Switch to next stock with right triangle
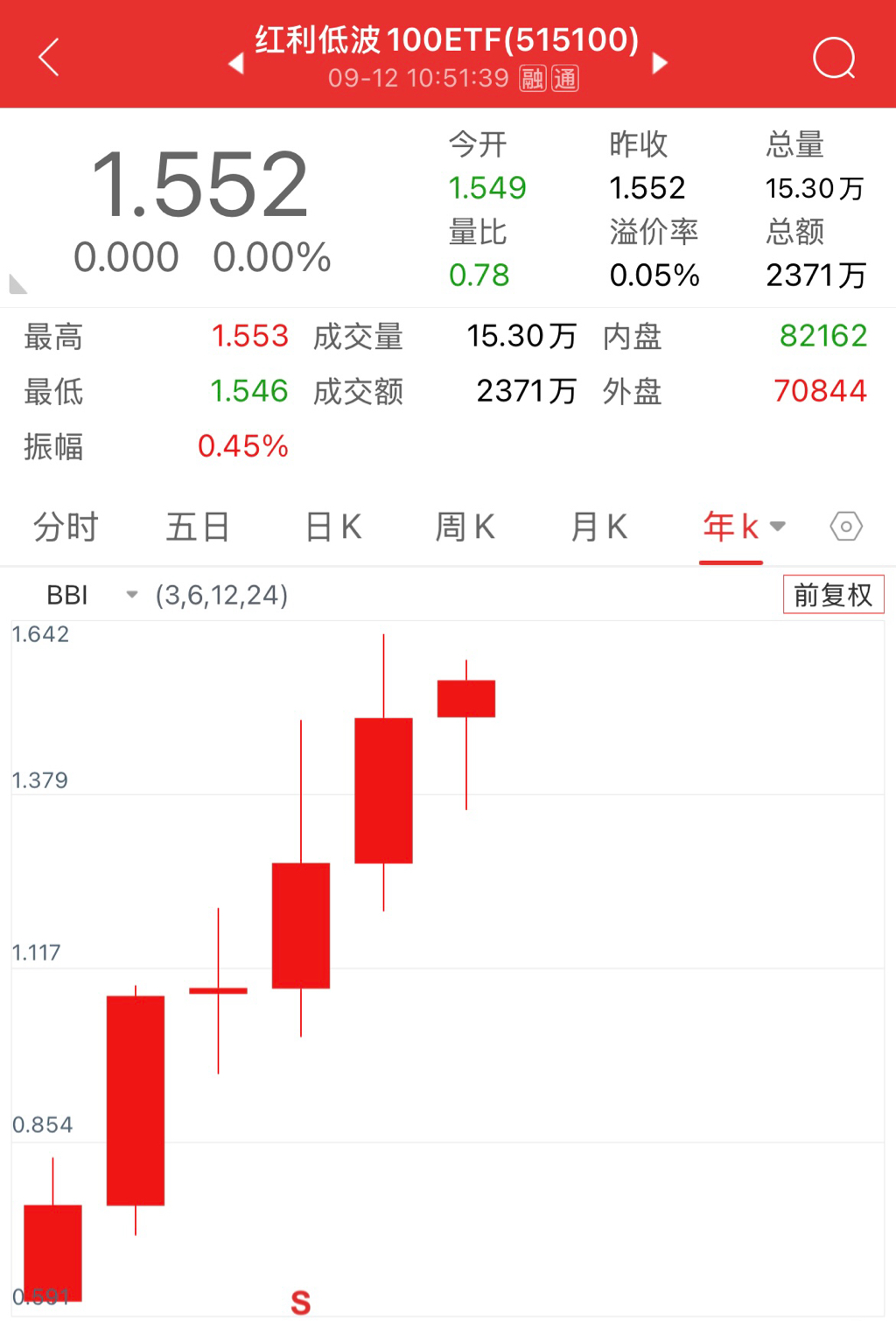The image size is (896, 1321). tap(661, 63)
